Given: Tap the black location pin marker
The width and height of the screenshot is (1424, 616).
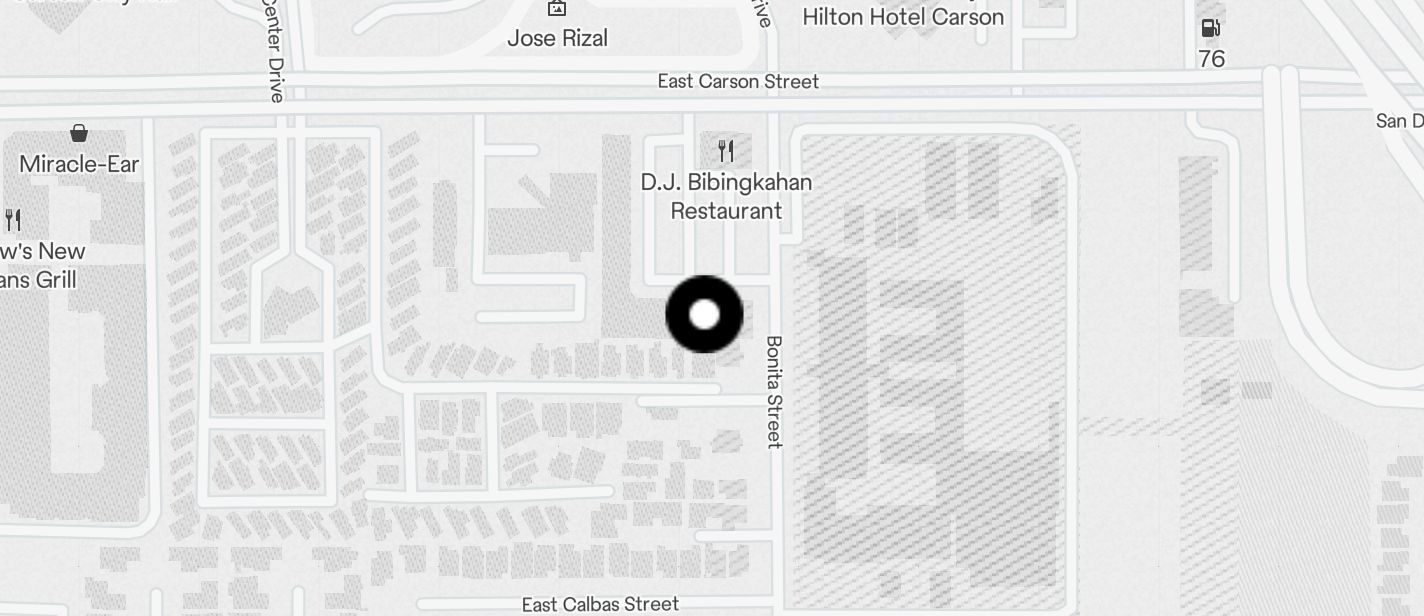Looking at the screenshot, I should point(704,314).
